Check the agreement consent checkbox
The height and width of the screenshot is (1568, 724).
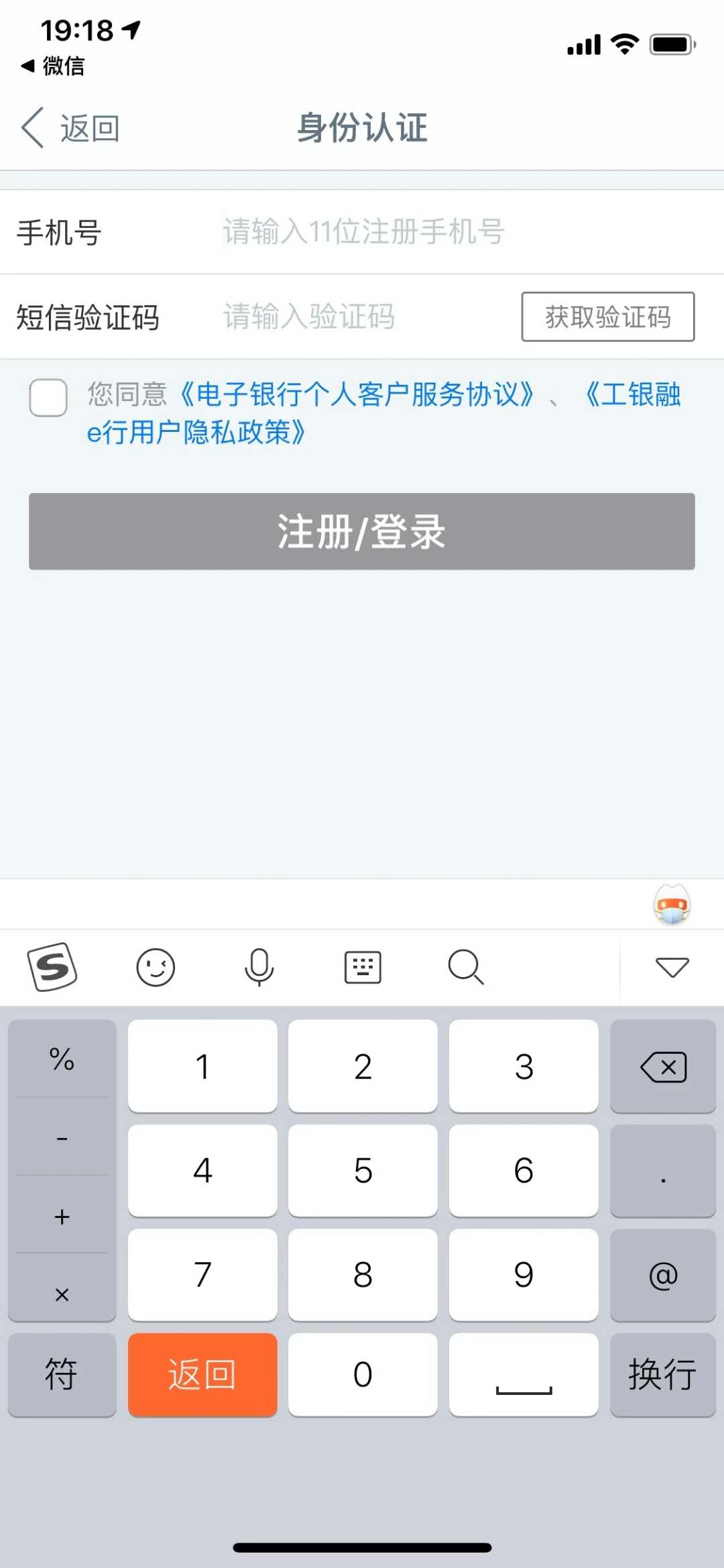tap(48, 397)
